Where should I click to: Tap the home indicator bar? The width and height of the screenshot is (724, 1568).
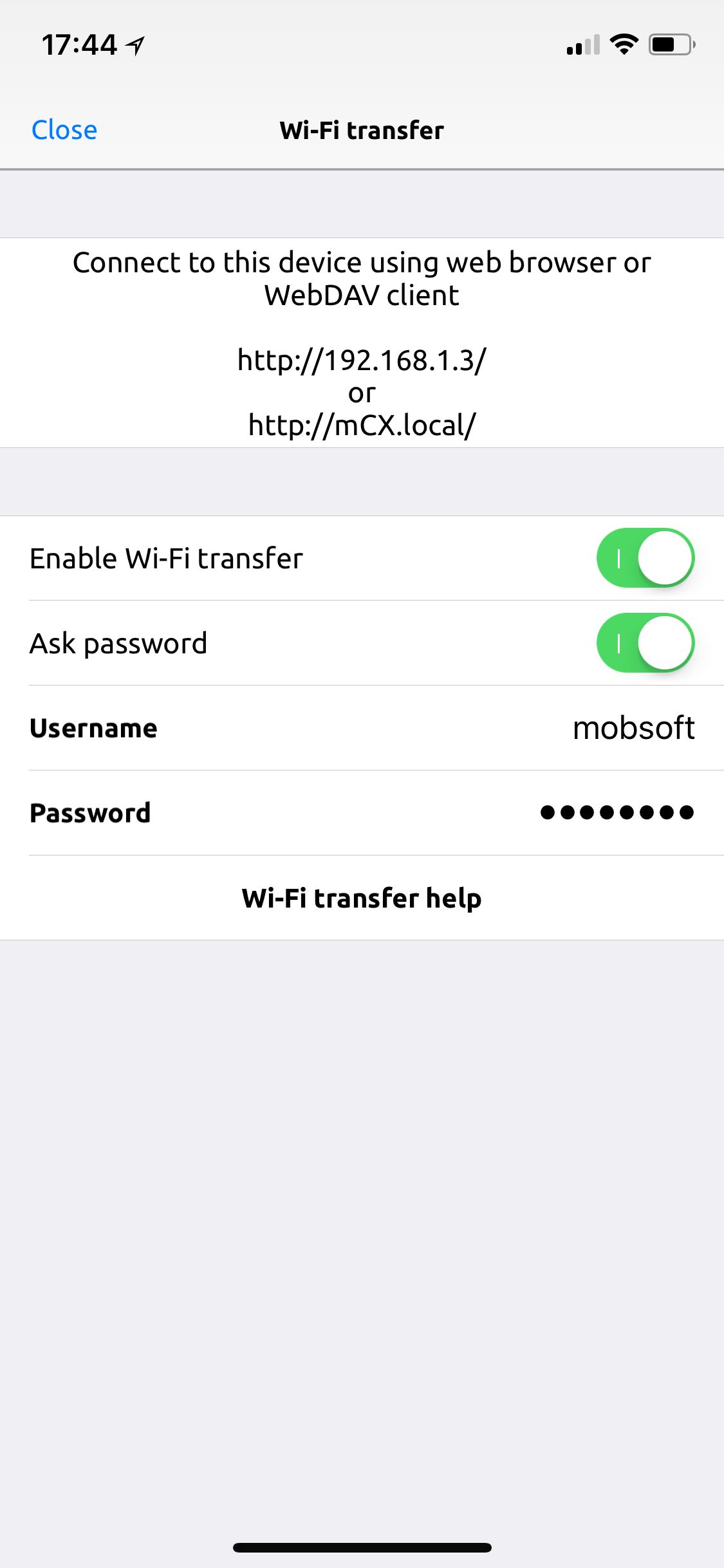point(362,1548)
